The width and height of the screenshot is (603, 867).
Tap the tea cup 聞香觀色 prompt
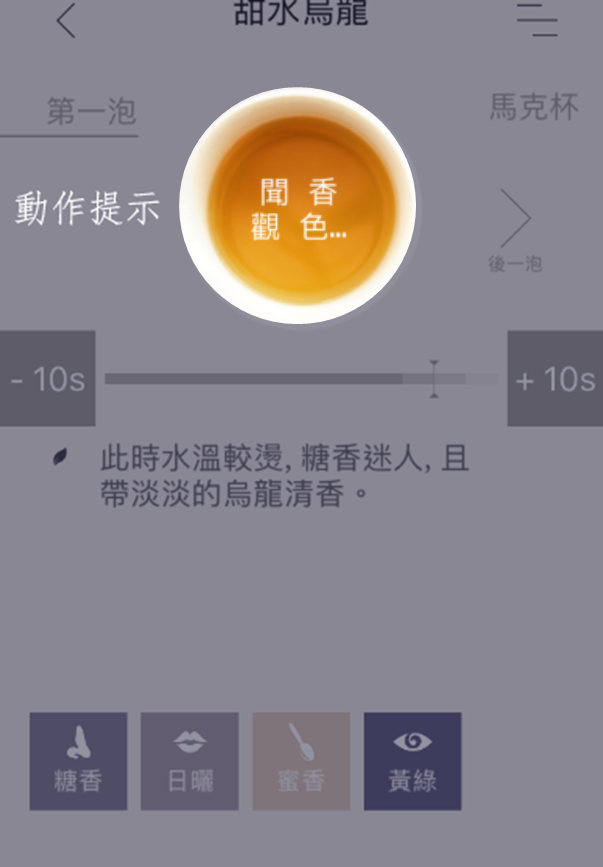(x=298, y=206)
